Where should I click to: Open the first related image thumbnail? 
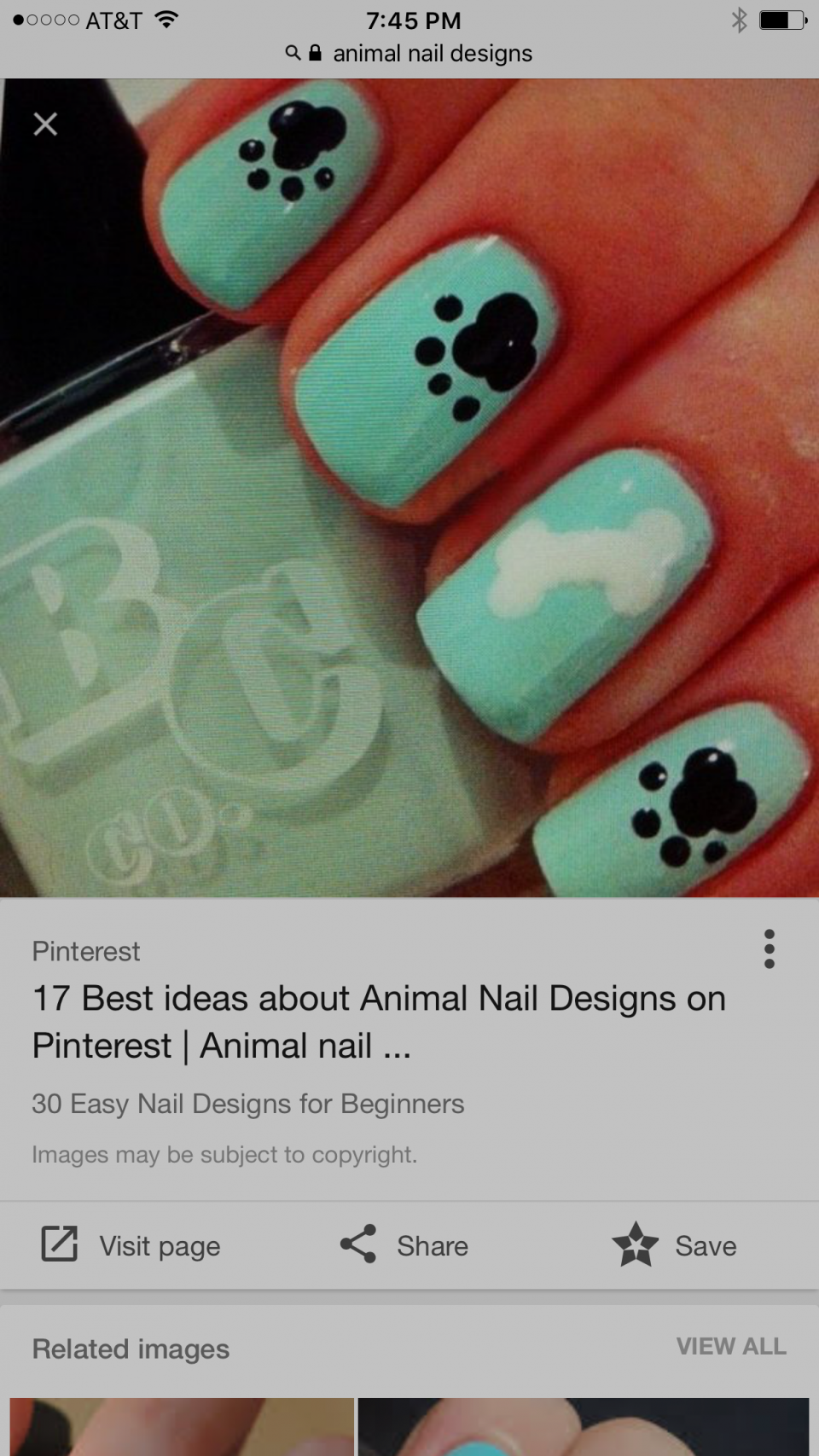click(182, 1425)
